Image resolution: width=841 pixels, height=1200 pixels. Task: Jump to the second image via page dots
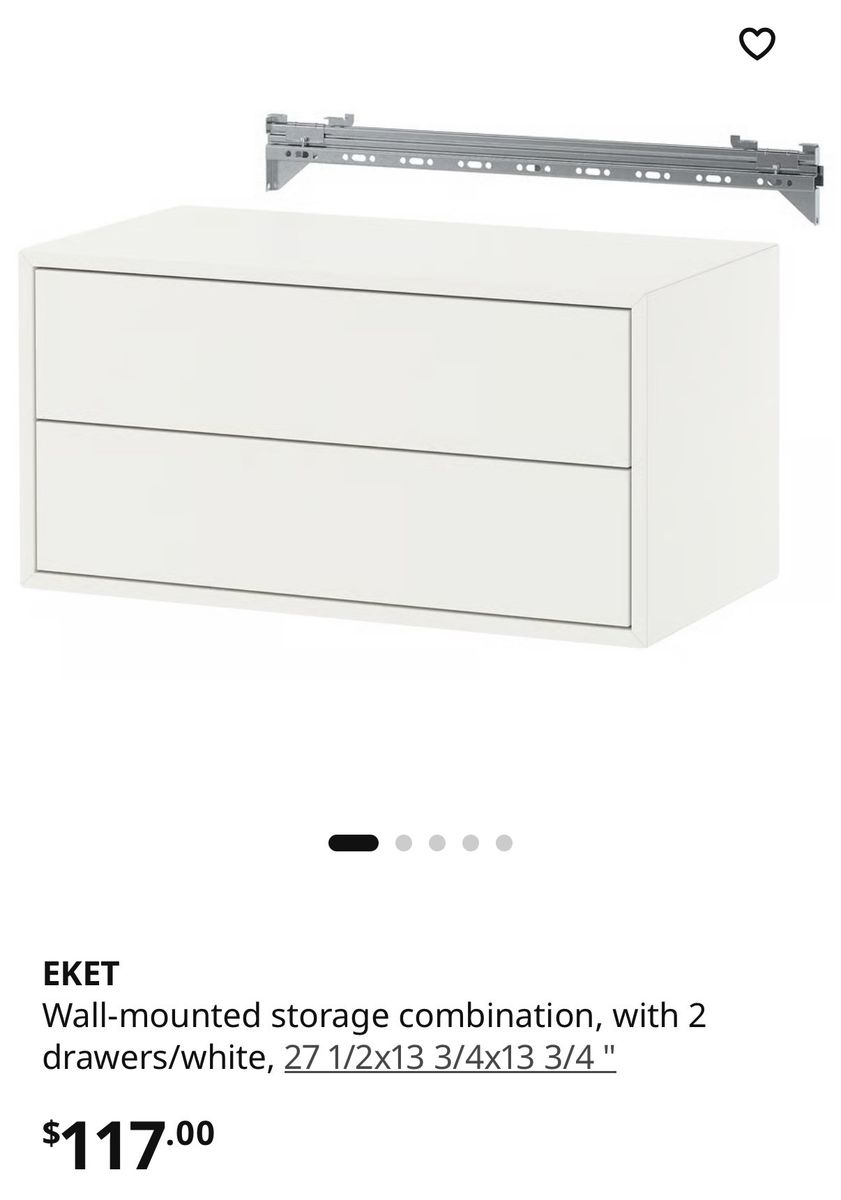(x=403, y=843)
